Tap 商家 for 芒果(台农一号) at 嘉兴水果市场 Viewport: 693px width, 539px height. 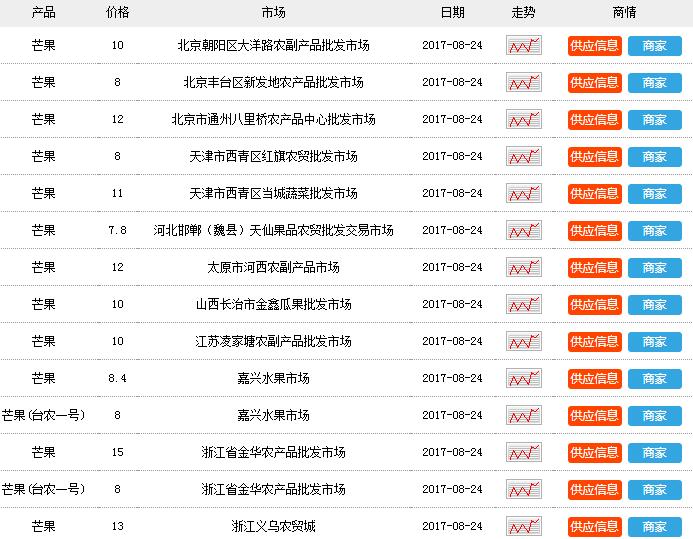point(654,416)
